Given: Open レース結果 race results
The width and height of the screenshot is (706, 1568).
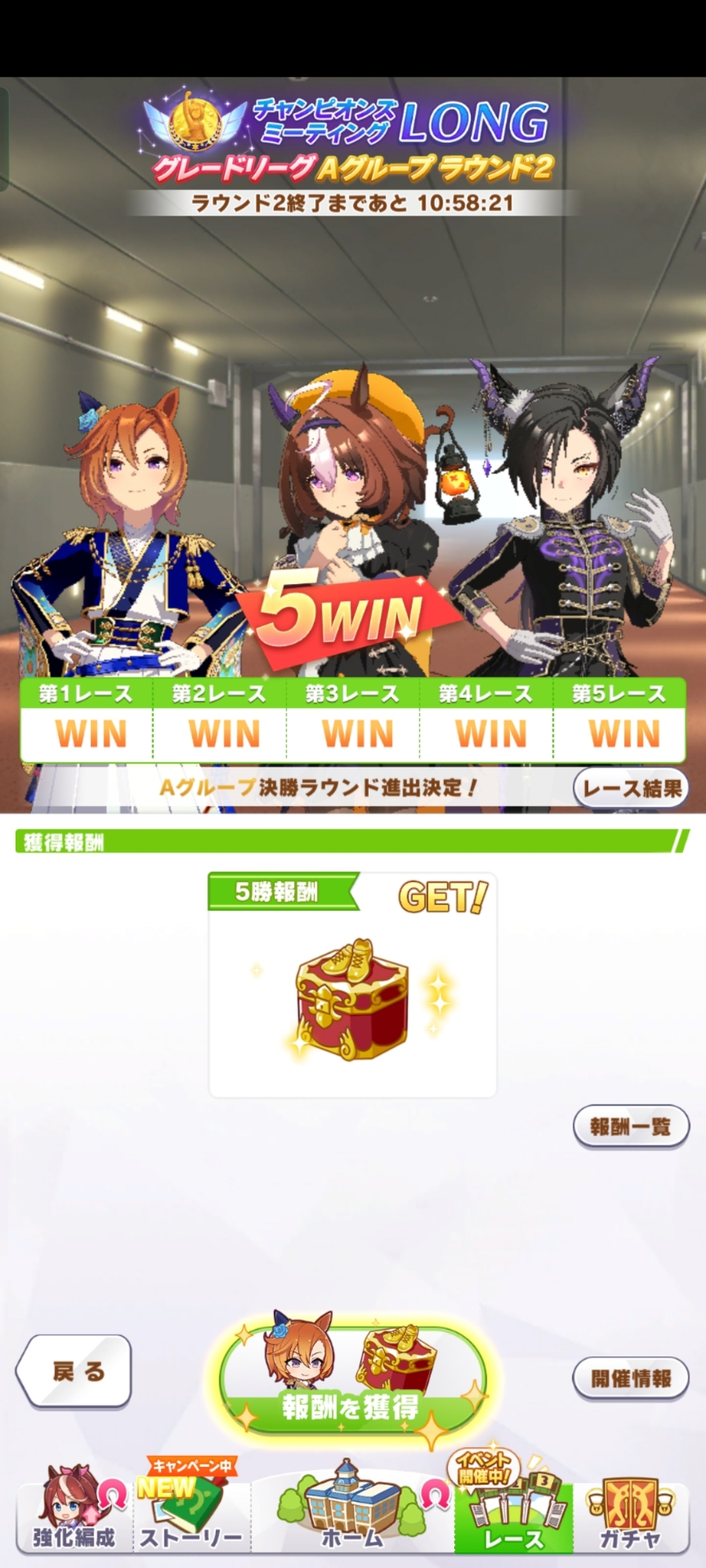Looking at the screenshot, I should (631, 788).
